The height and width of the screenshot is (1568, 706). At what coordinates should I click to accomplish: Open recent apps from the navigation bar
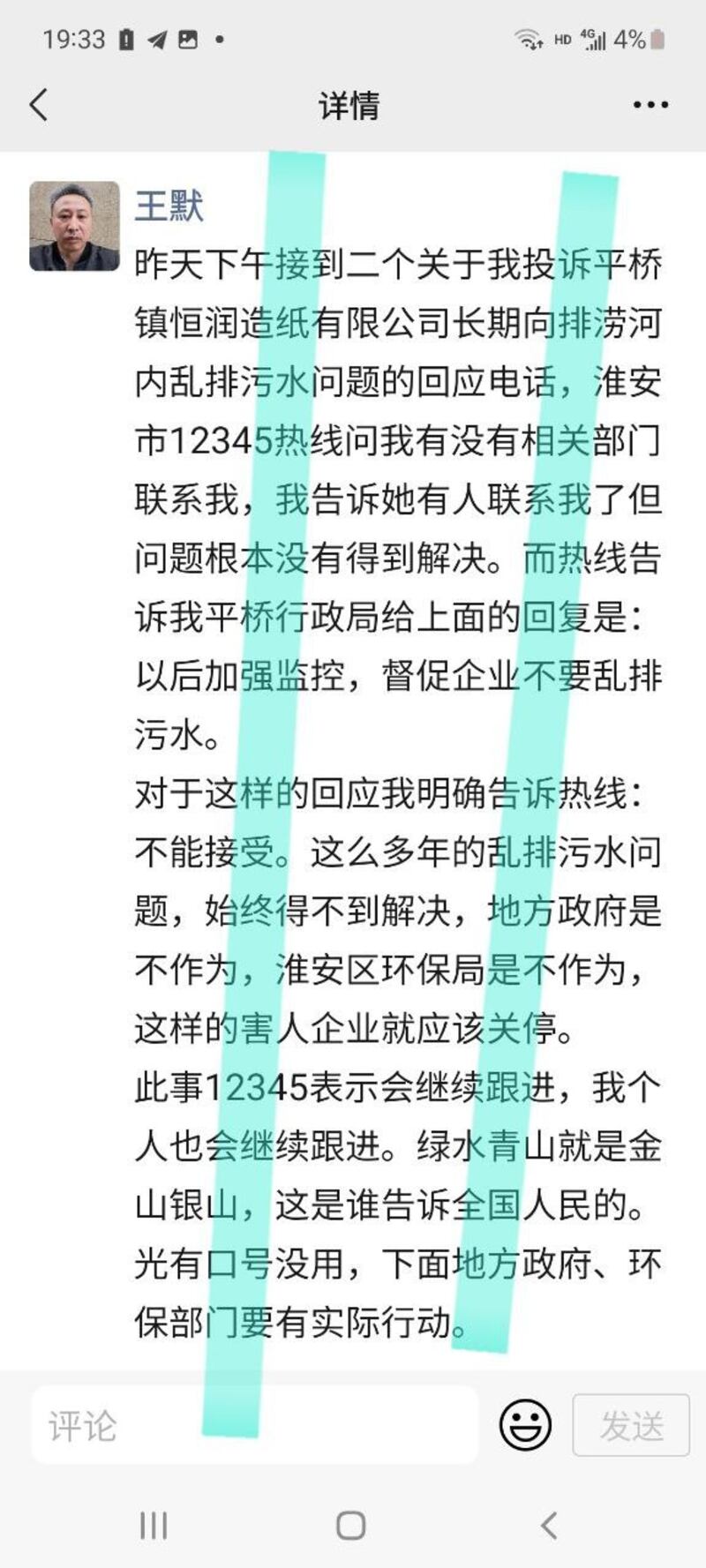[x=154, y=1526]
